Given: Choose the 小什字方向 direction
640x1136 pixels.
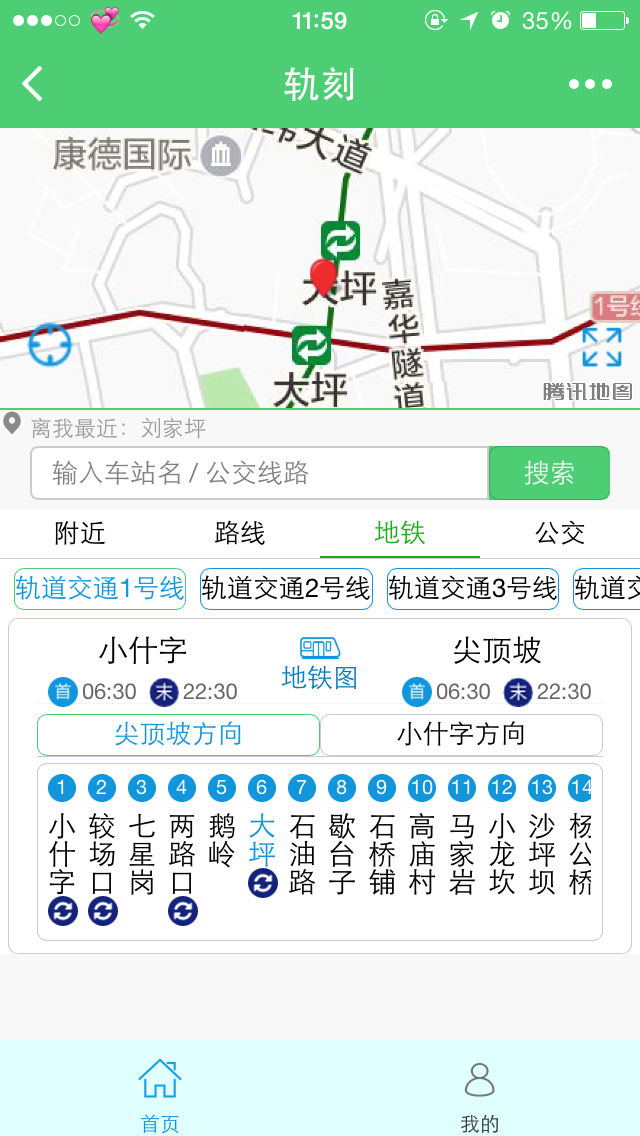Looking at the screenshot, I should (461, 735).
